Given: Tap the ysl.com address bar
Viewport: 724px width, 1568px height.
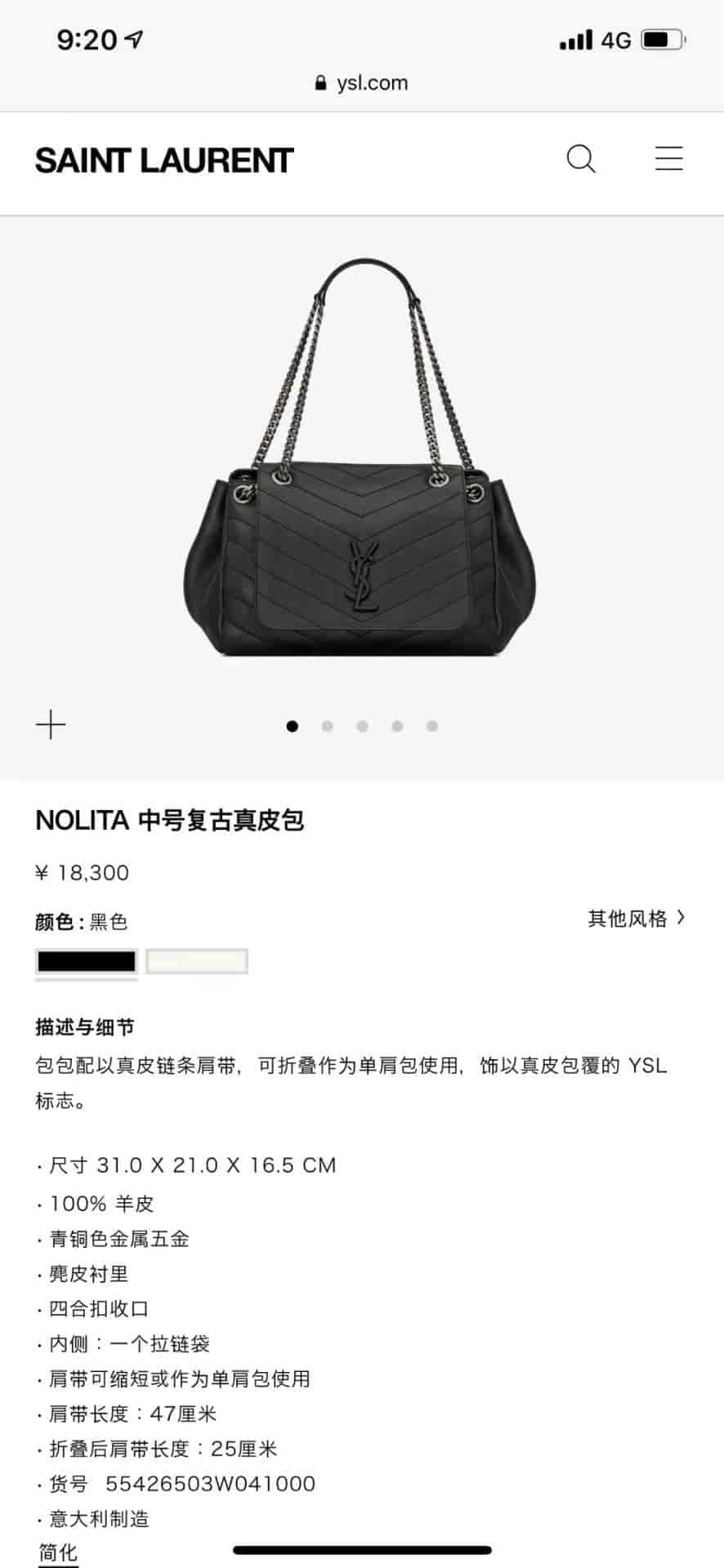Looking at the screenshot, I should coord(362,82).
